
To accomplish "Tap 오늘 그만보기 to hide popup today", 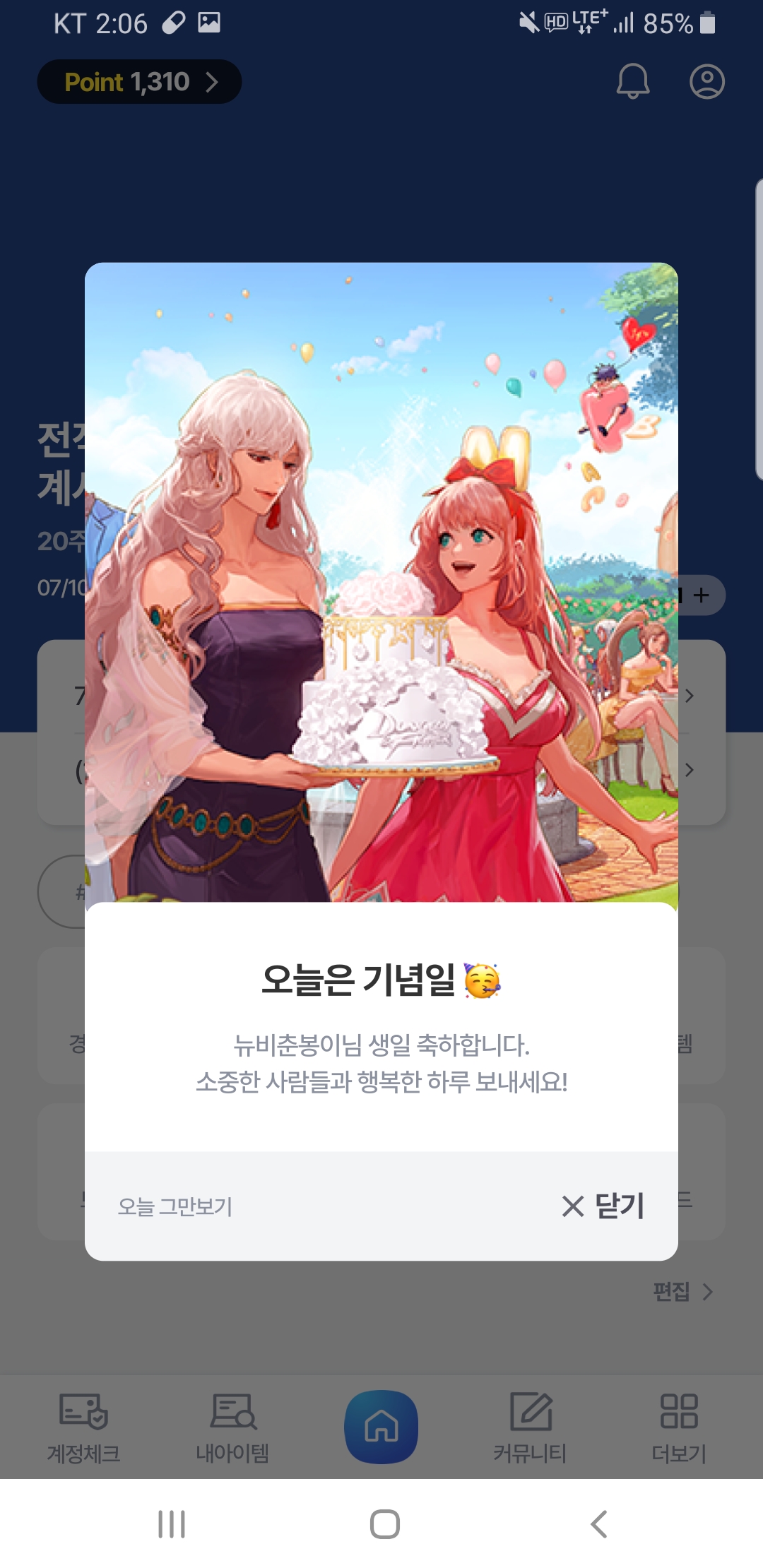I will click(175, 1206).
